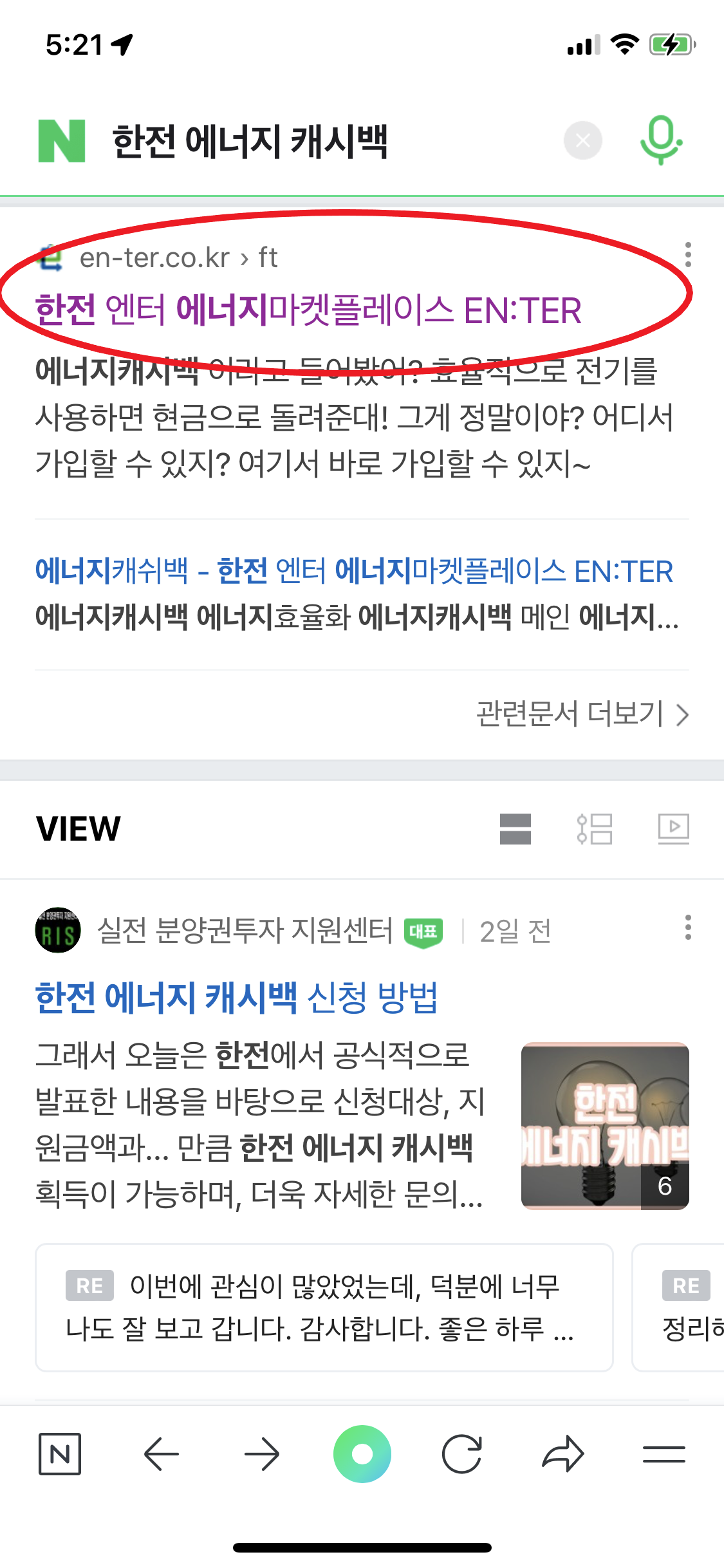Screen dimensions: 724x1568
Task: Go forward using the forward arrow
Action: point(261,1454)
